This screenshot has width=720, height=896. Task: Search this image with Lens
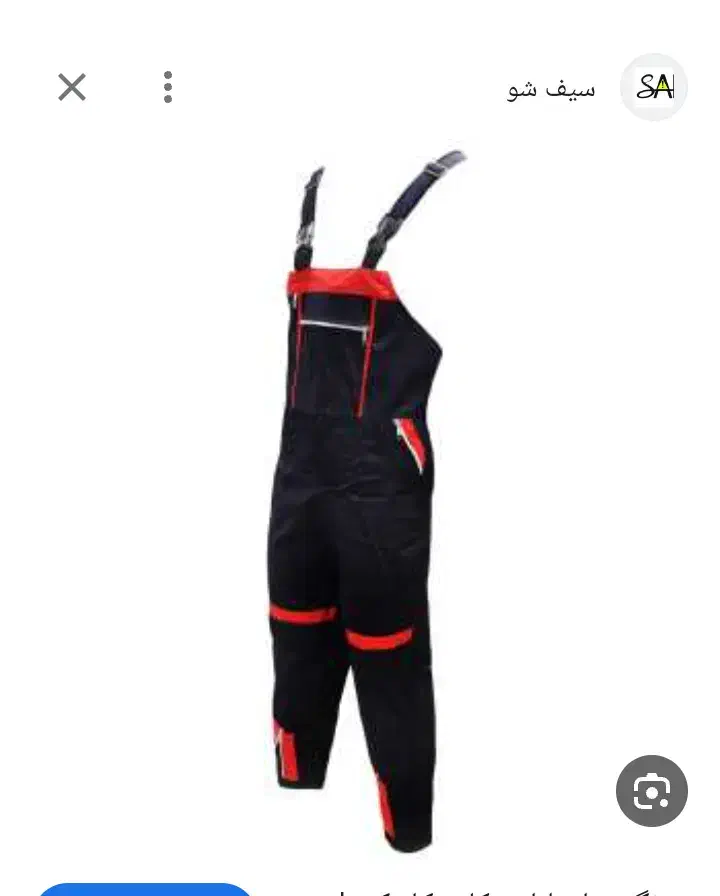click(x=651, y=791)
